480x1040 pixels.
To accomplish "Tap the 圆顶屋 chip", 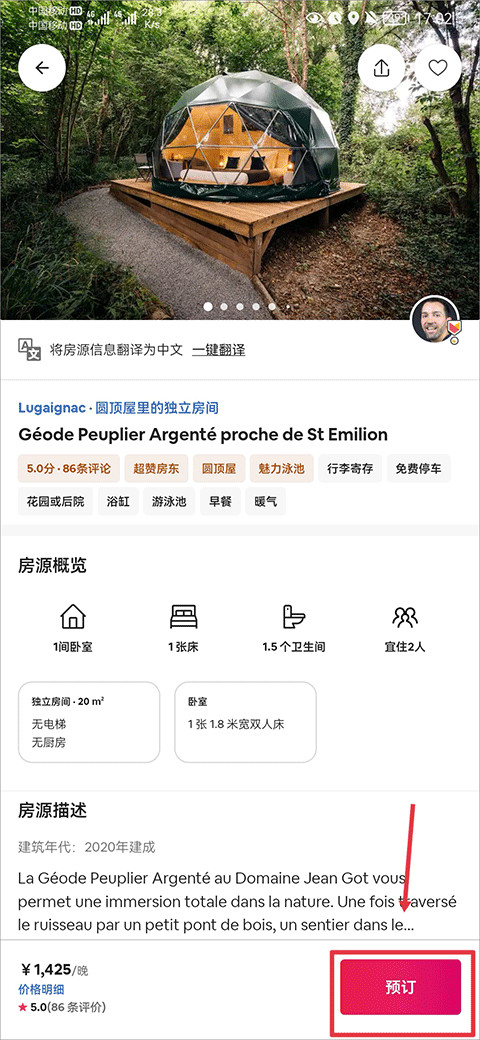I will pos(219,468).
